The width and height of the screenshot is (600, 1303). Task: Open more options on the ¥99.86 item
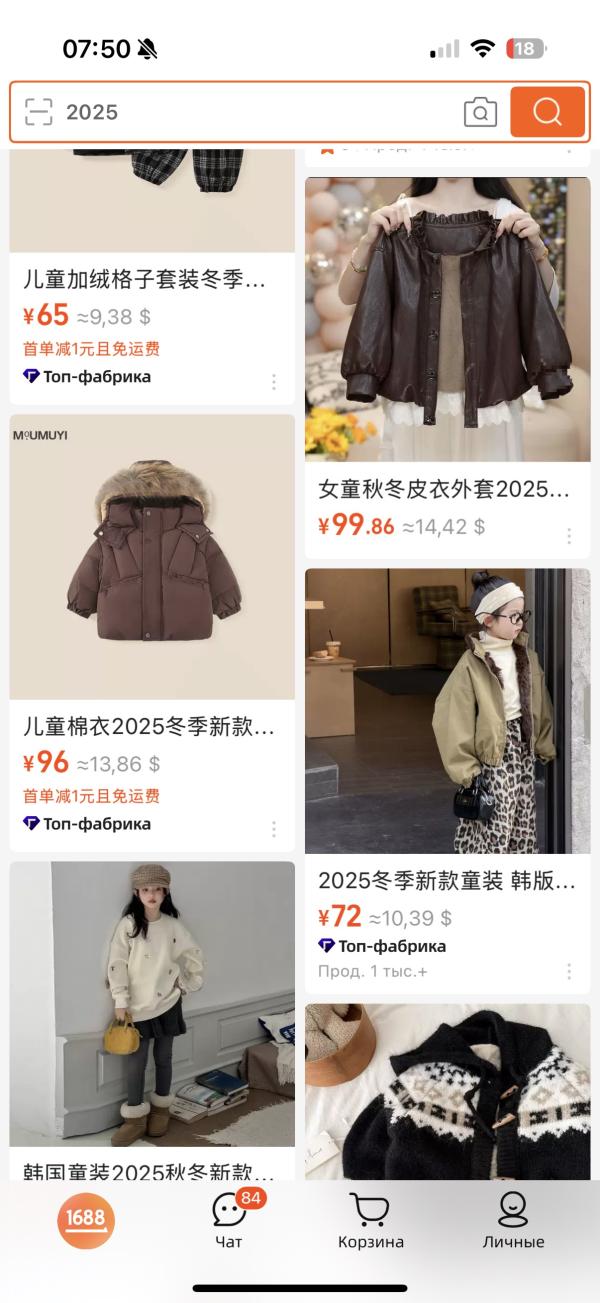point(569,536)
